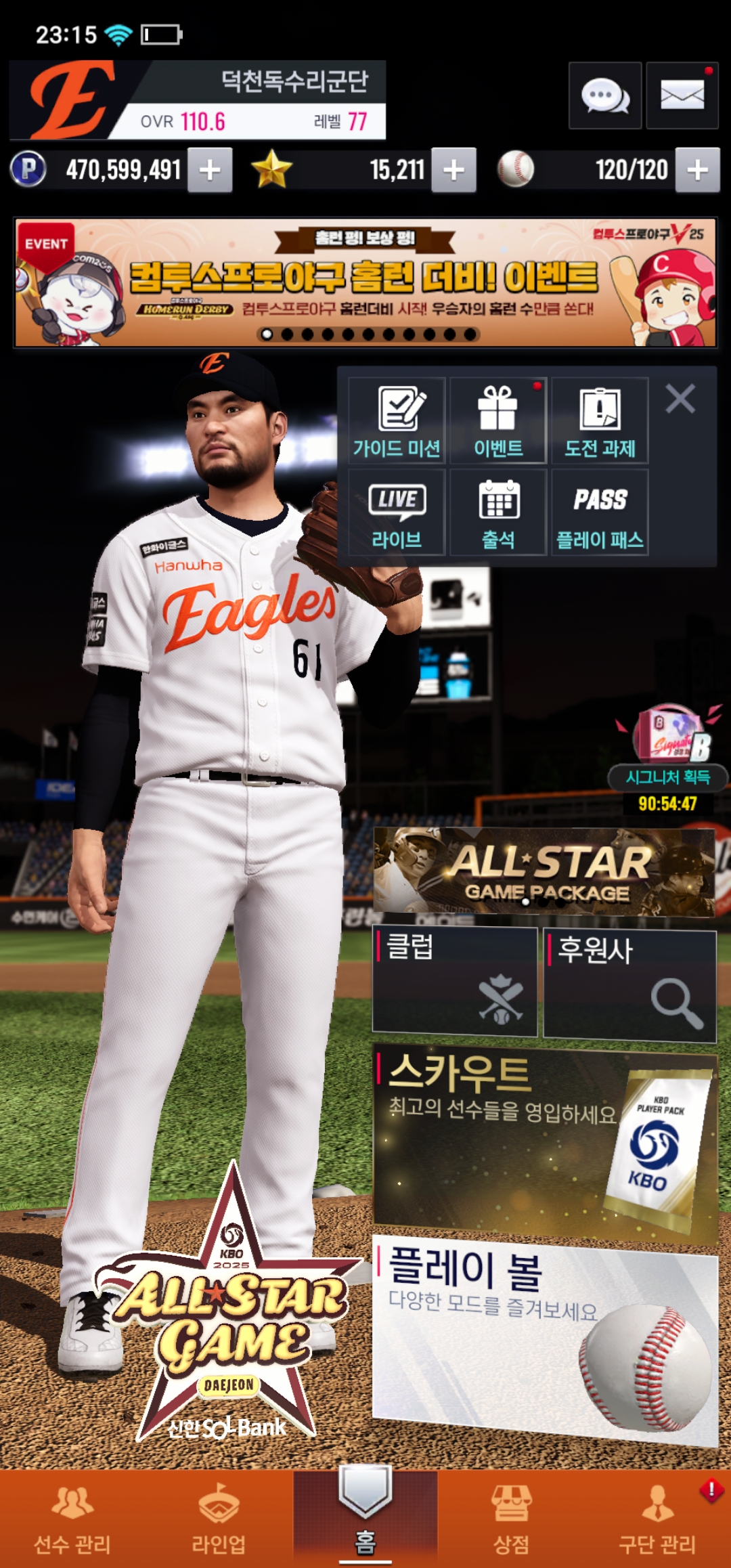Screen dimensions: 731x1568
Task: Switch to the 선수 관리 tab
Action: [x=72, y=1520]
